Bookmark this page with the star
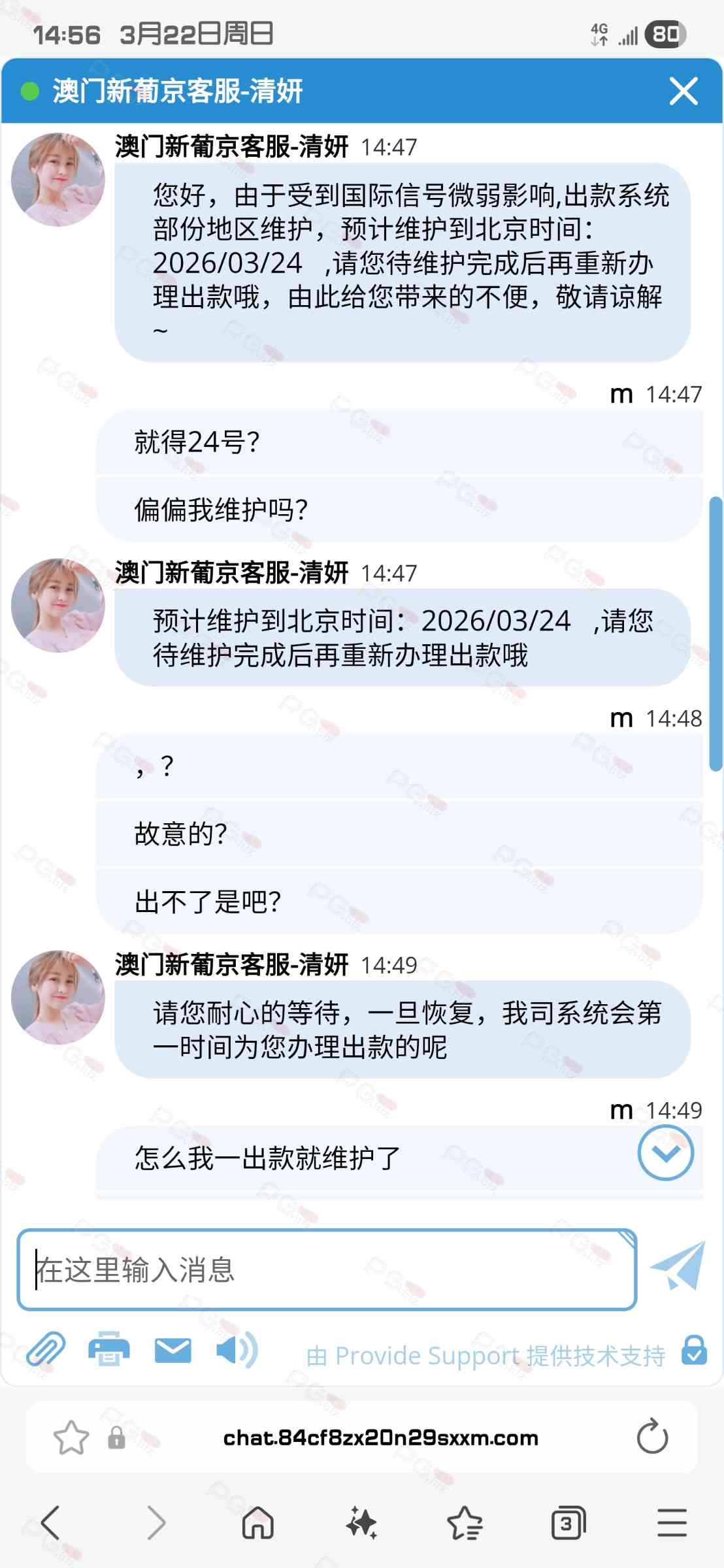724x1568 pixels. click(71, 1437)
